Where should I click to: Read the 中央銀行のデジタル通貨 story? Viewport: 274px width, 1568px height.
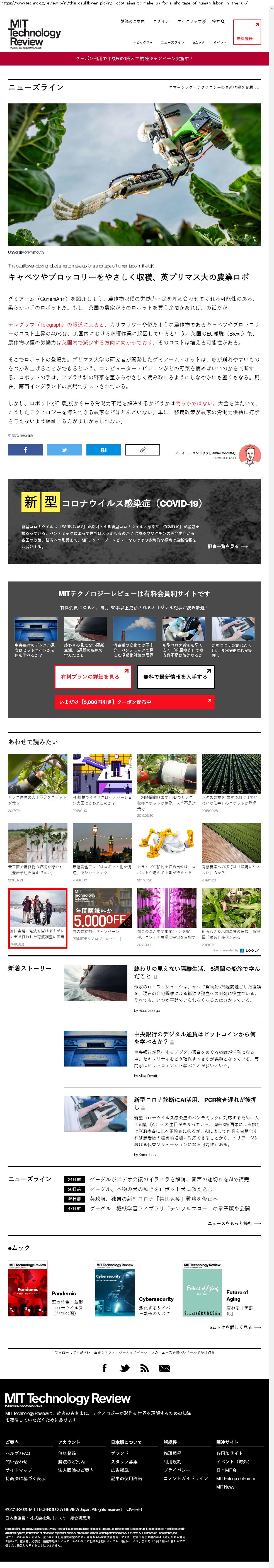click(195, 1037)
